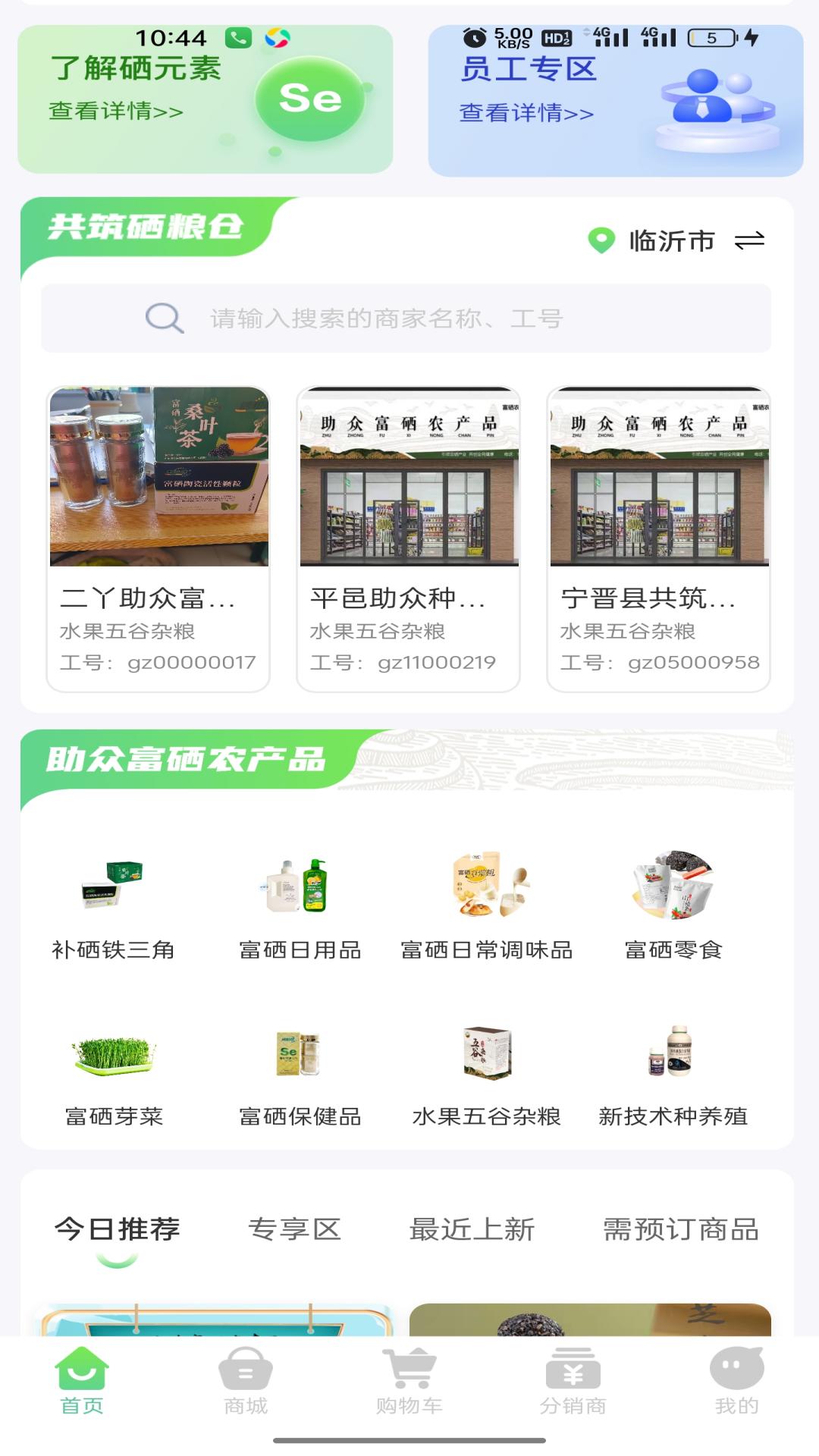Open 员工专区 details link

(525, 112)
